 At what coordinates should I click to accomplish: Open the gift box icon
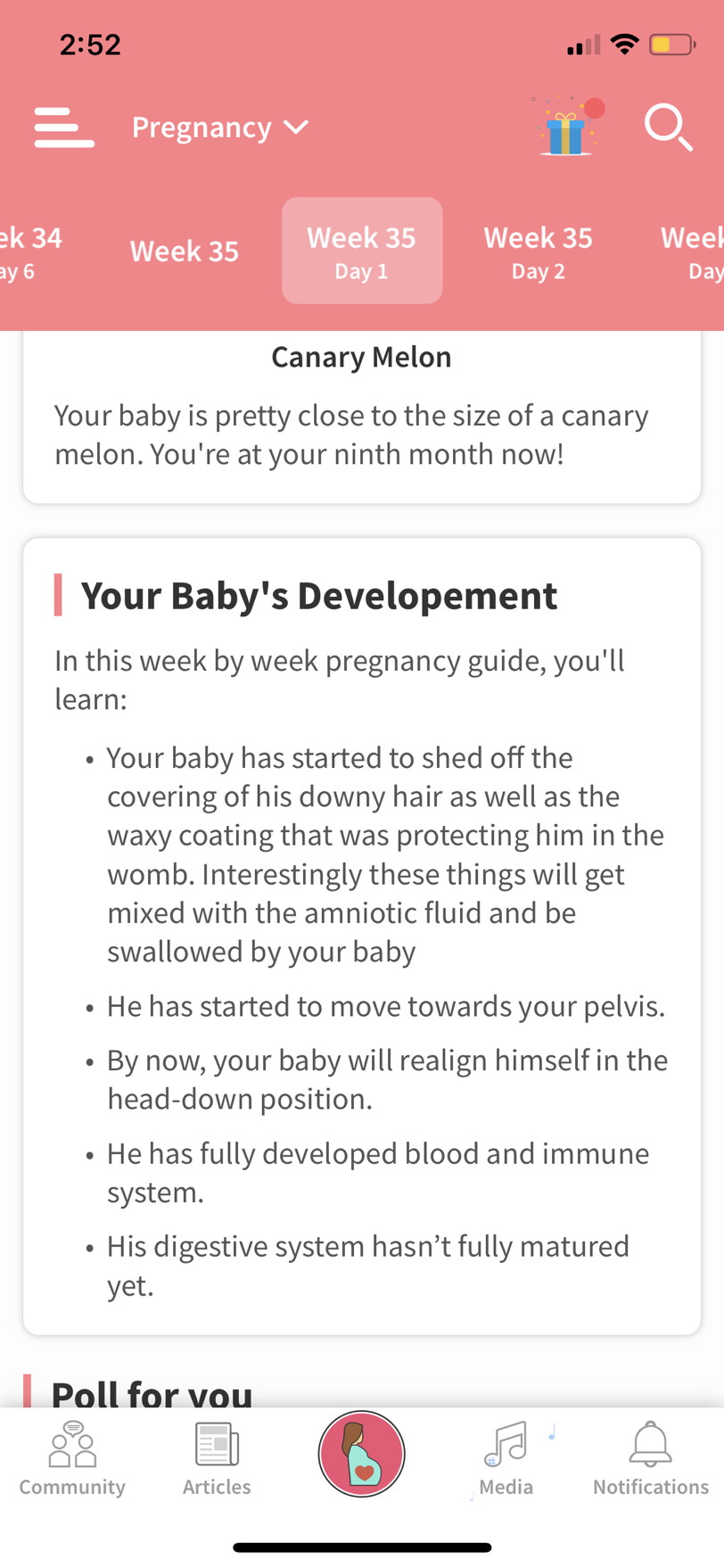pyautogui.click(x=568, y=127)
